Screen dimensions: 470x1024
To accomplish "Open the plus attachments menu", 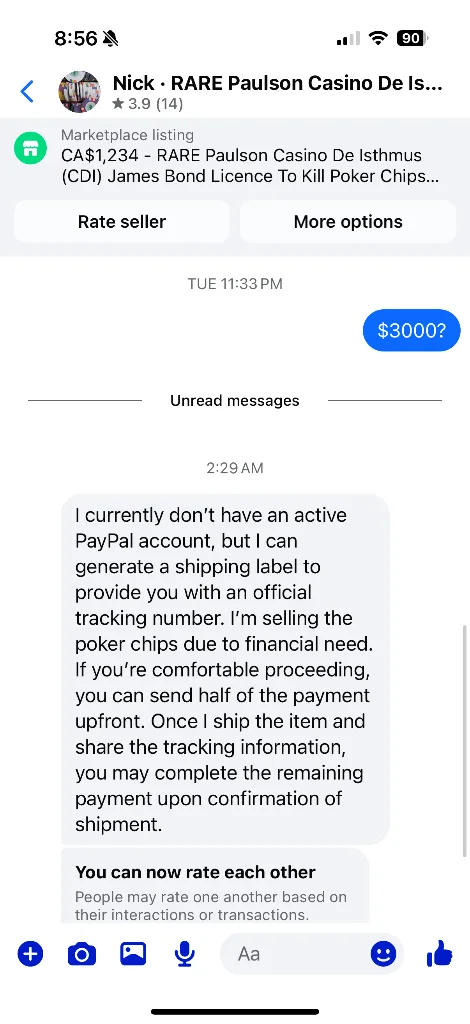I will pos(30,954).
